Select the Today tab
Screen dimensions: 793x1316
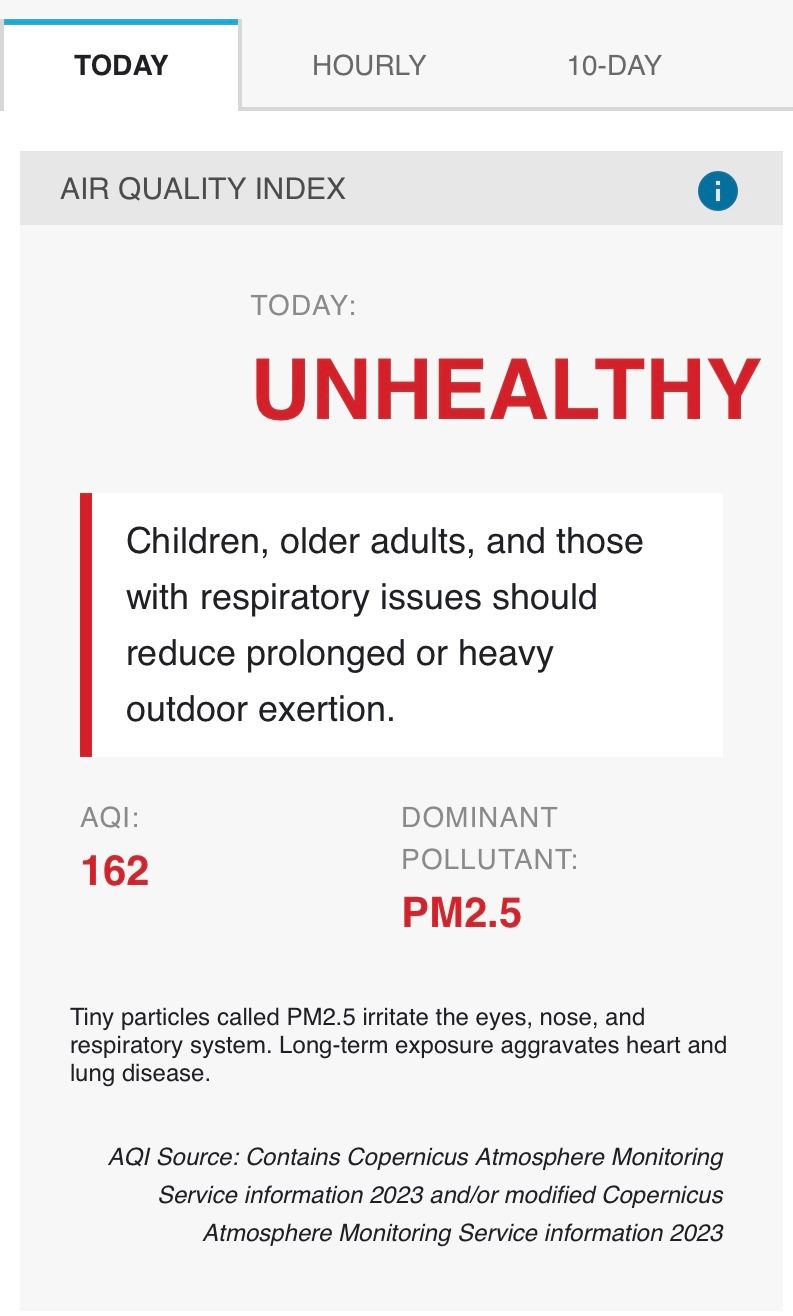point(121,66)
